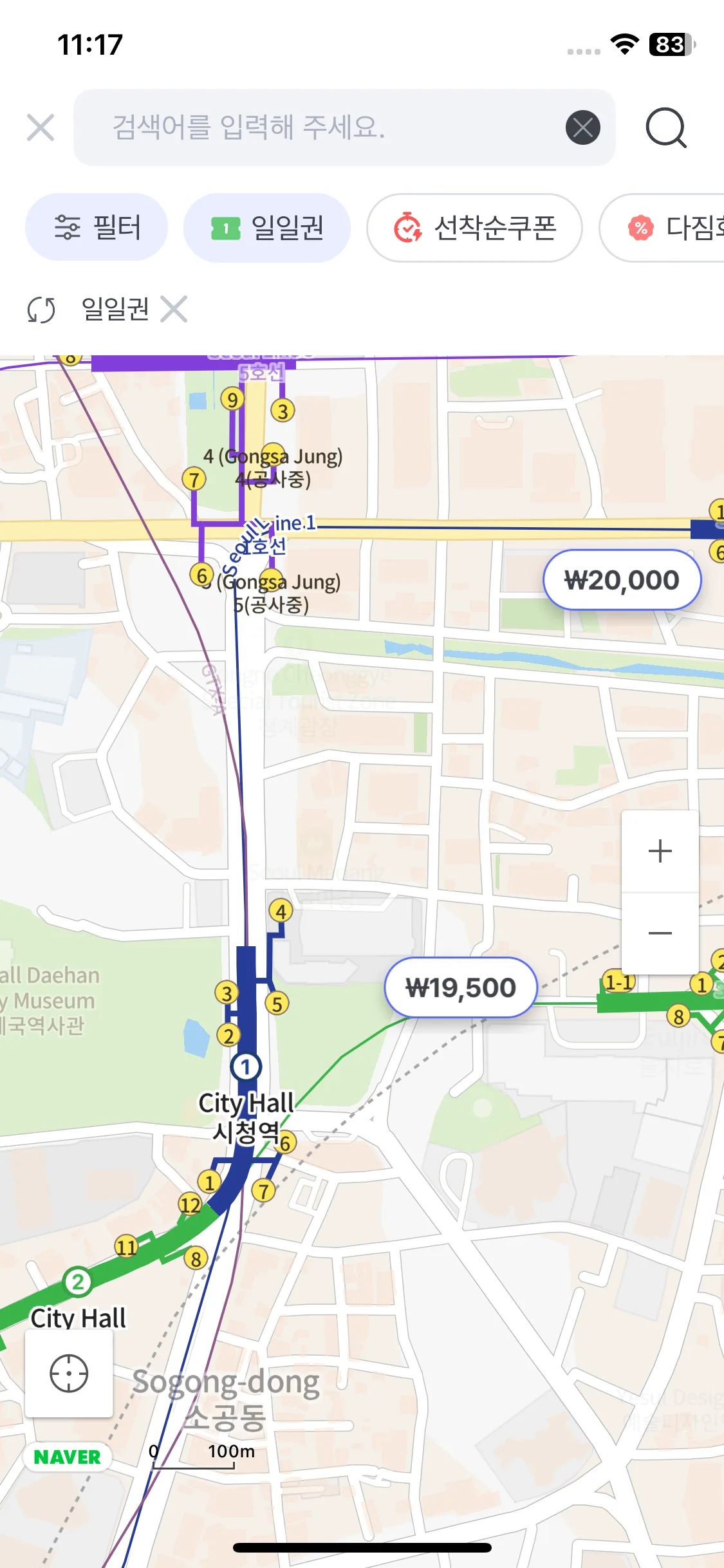Remove the applied 일일권 filter tag
The image size is (724, 1568).
174,309
